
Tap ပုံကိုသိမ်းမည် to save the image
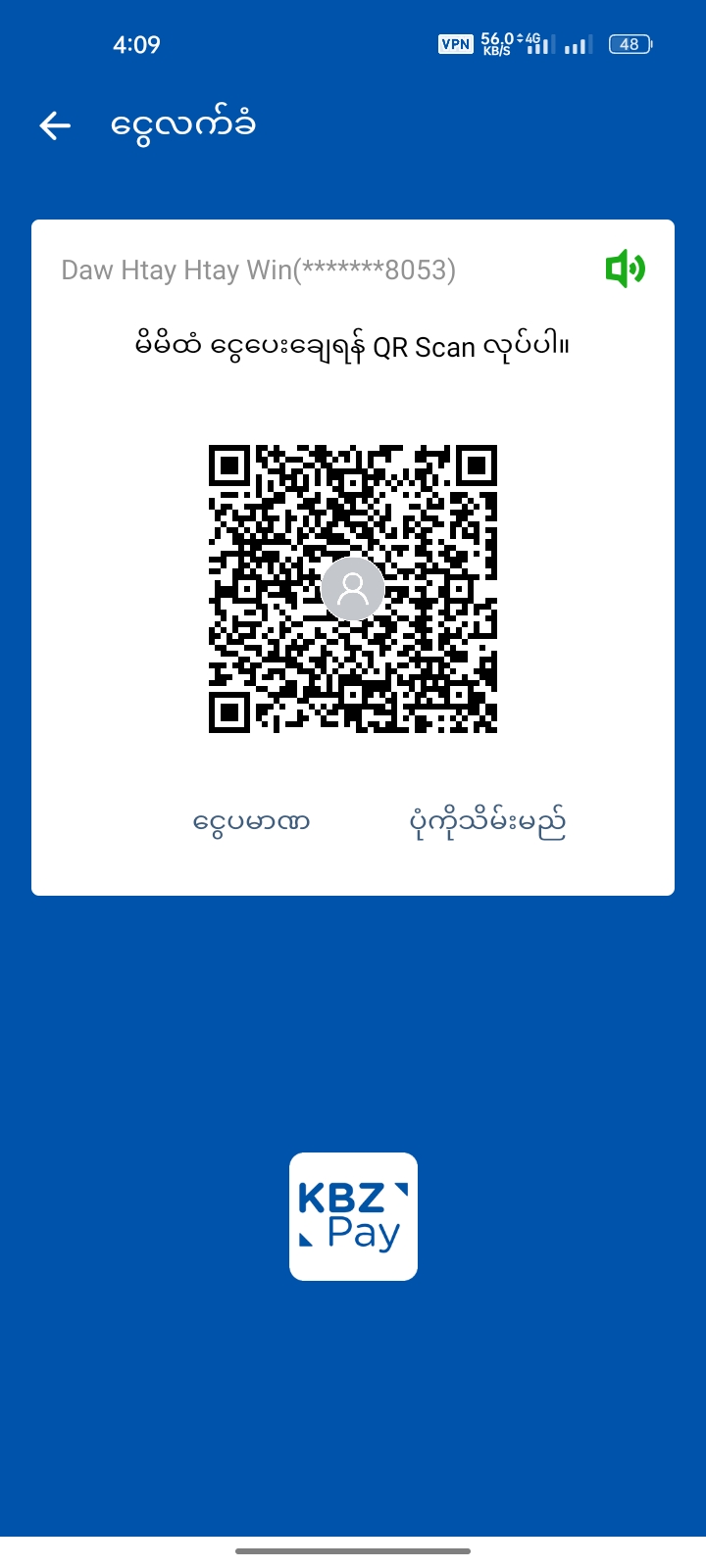tap(486, 823)
